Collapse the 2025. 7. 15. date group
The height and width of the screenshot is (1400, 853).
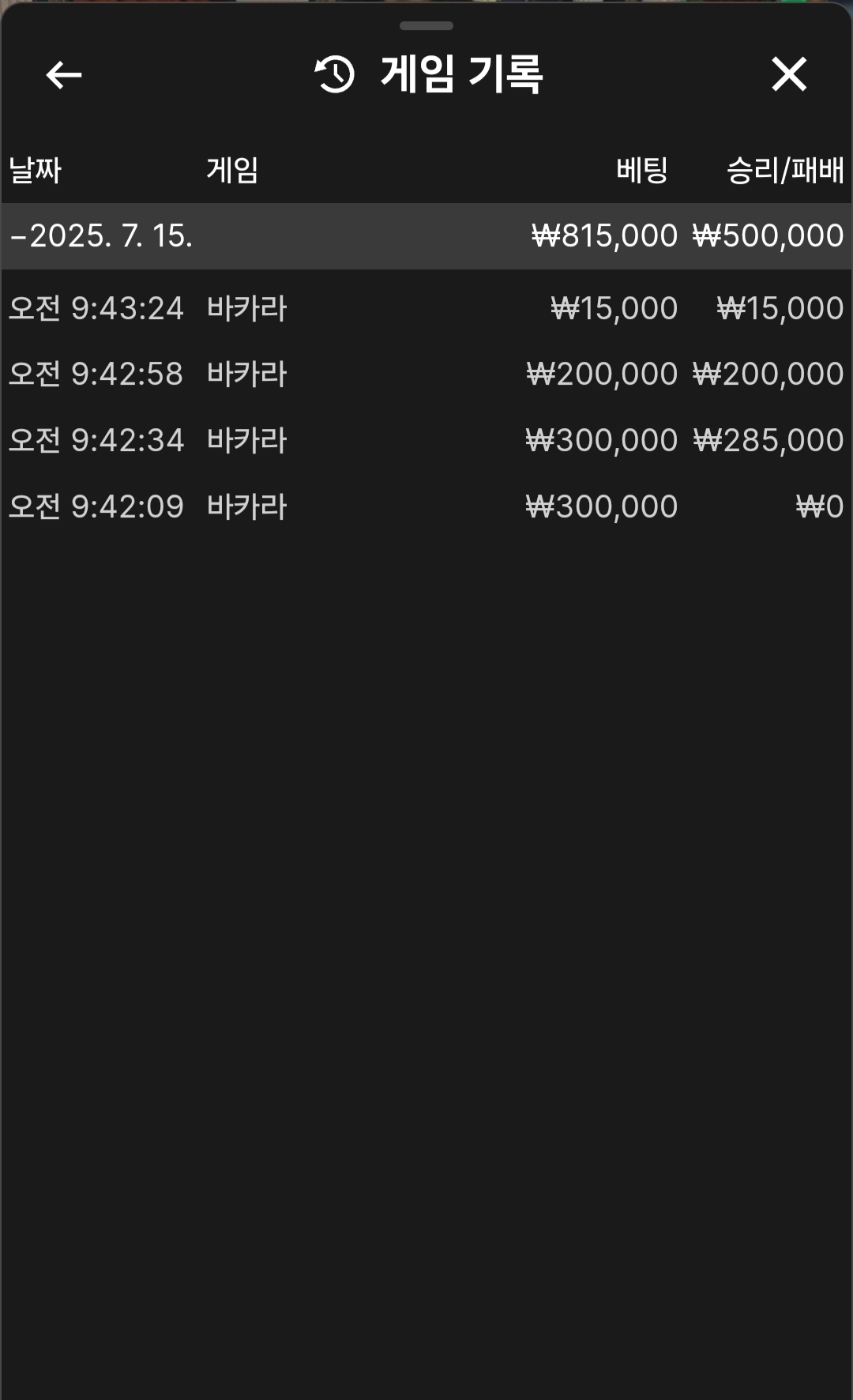click(426, 235)
